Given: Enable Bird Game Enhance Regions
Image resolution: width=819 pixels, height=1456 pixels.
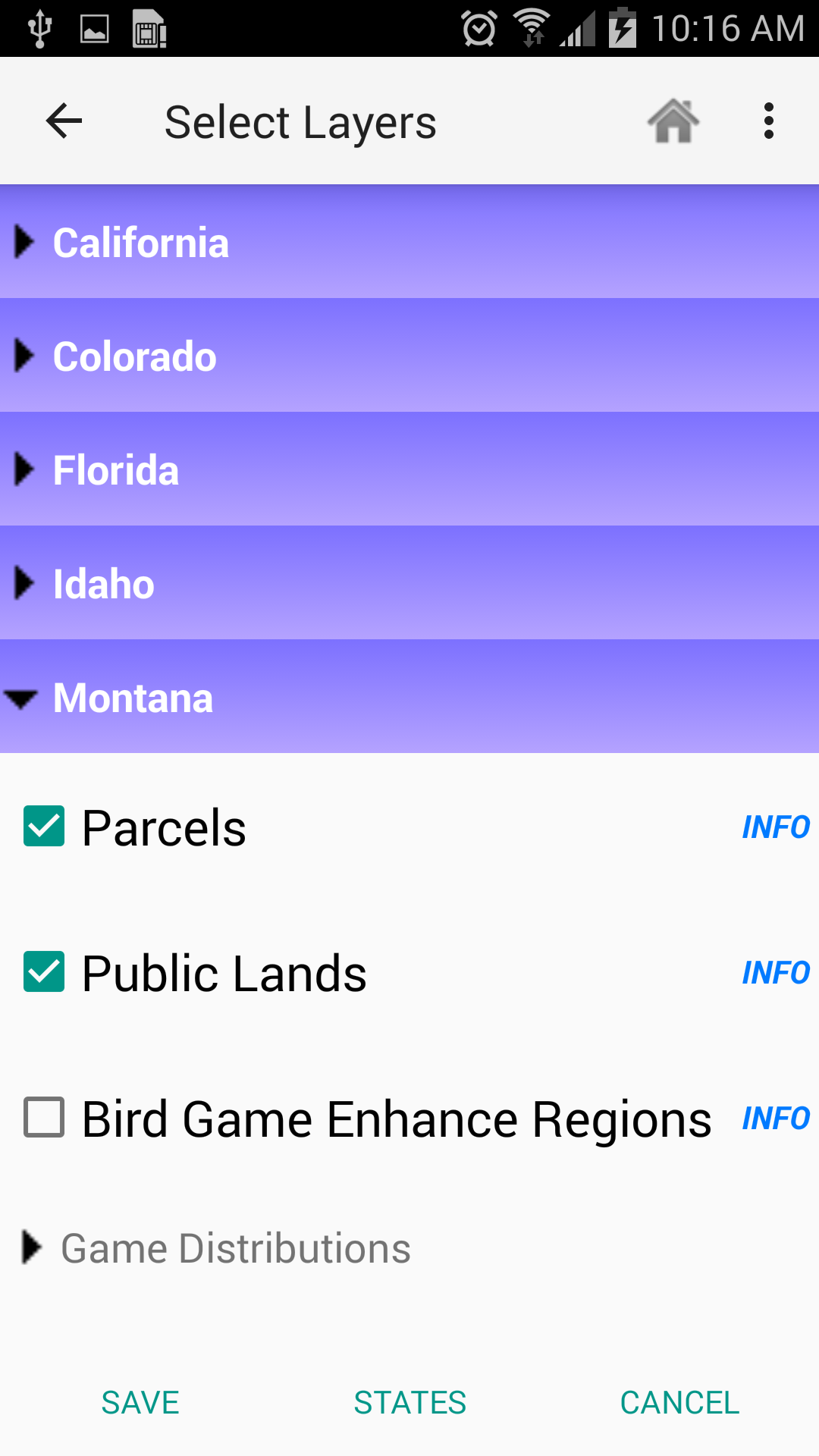Looking at the screenshot, I should [43, 1117].
